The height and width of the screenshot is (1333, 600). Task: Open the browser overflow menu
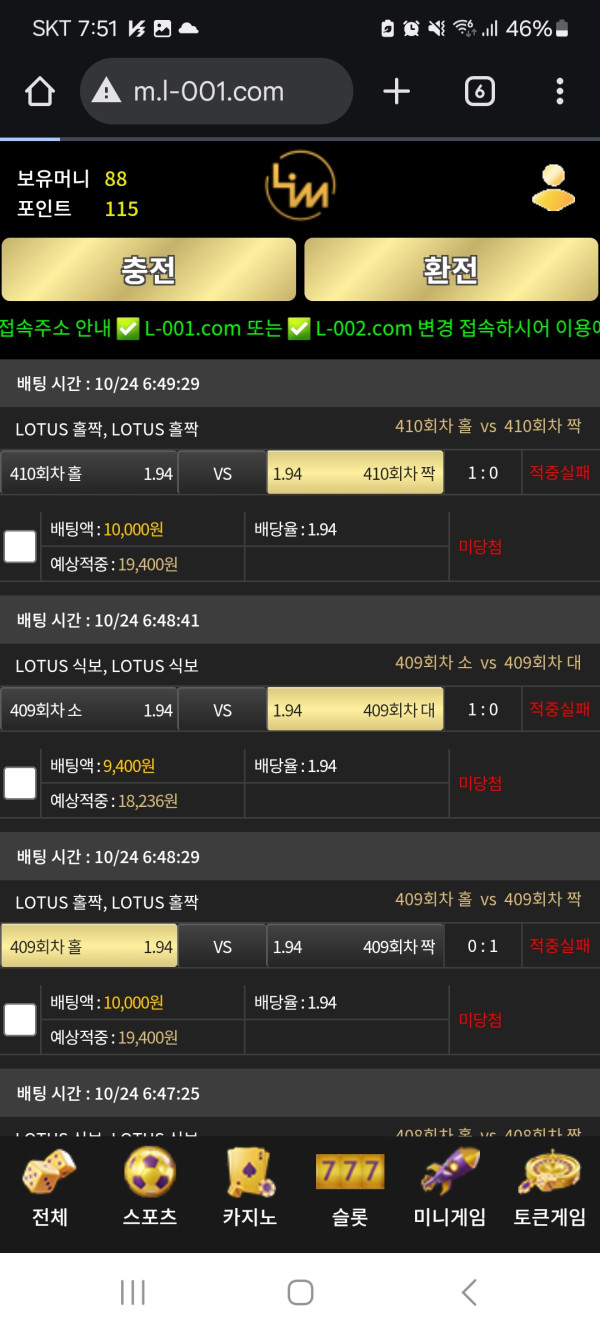pyautogui.click(x=559, y=92)
